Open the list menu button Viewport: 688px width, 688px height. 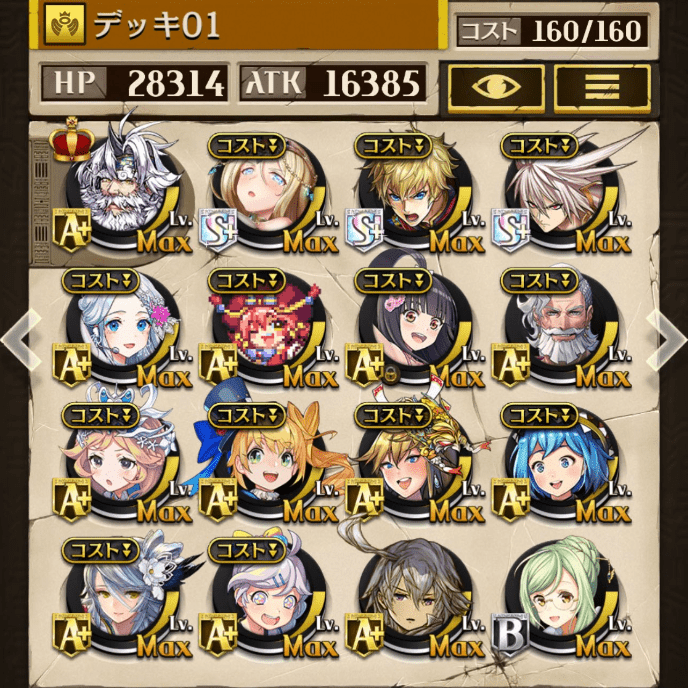tap(602, 87)
